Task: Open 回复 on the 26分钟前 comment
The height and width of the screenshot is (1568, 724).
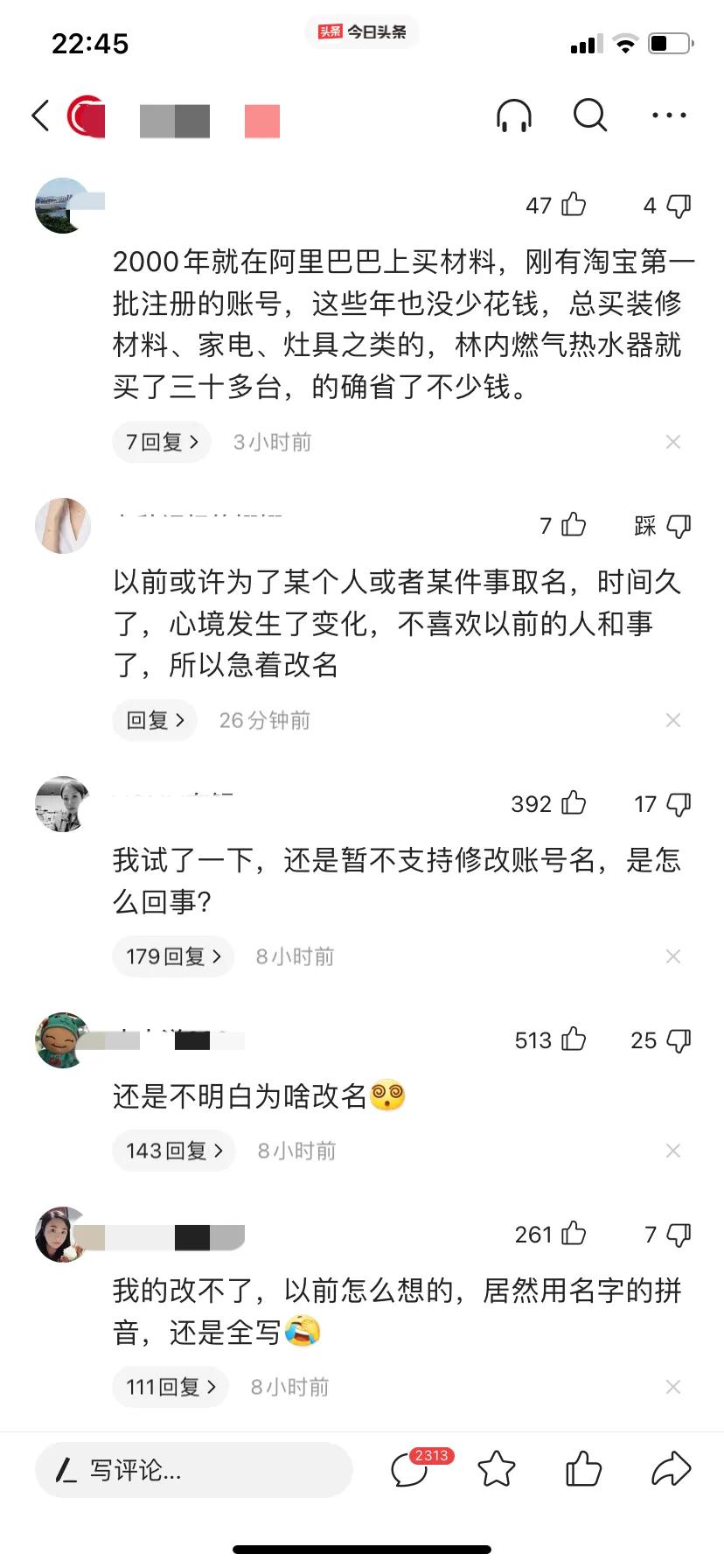Action: tap(154, 720)
